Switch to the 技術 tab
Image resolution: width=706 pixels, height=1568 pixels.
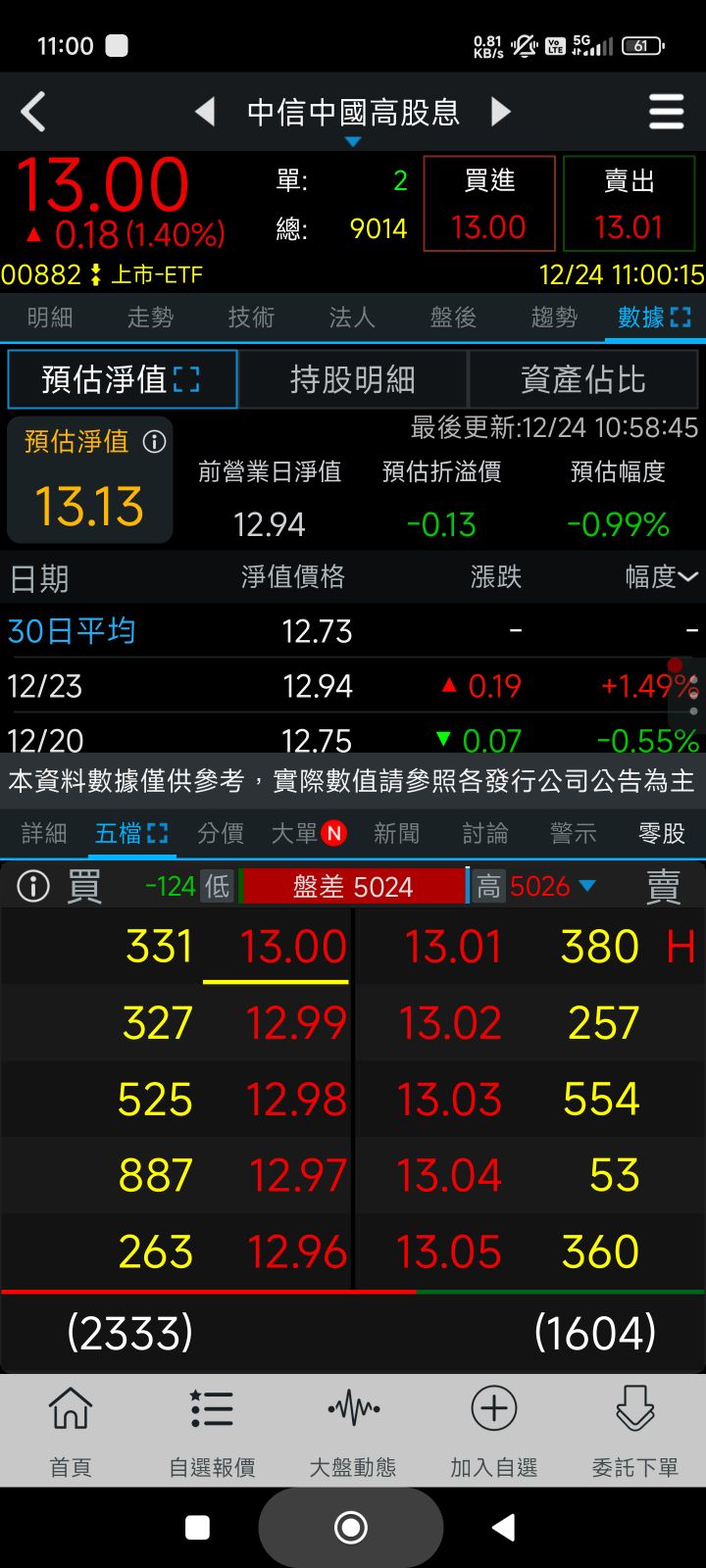click(x=251, y=318)
